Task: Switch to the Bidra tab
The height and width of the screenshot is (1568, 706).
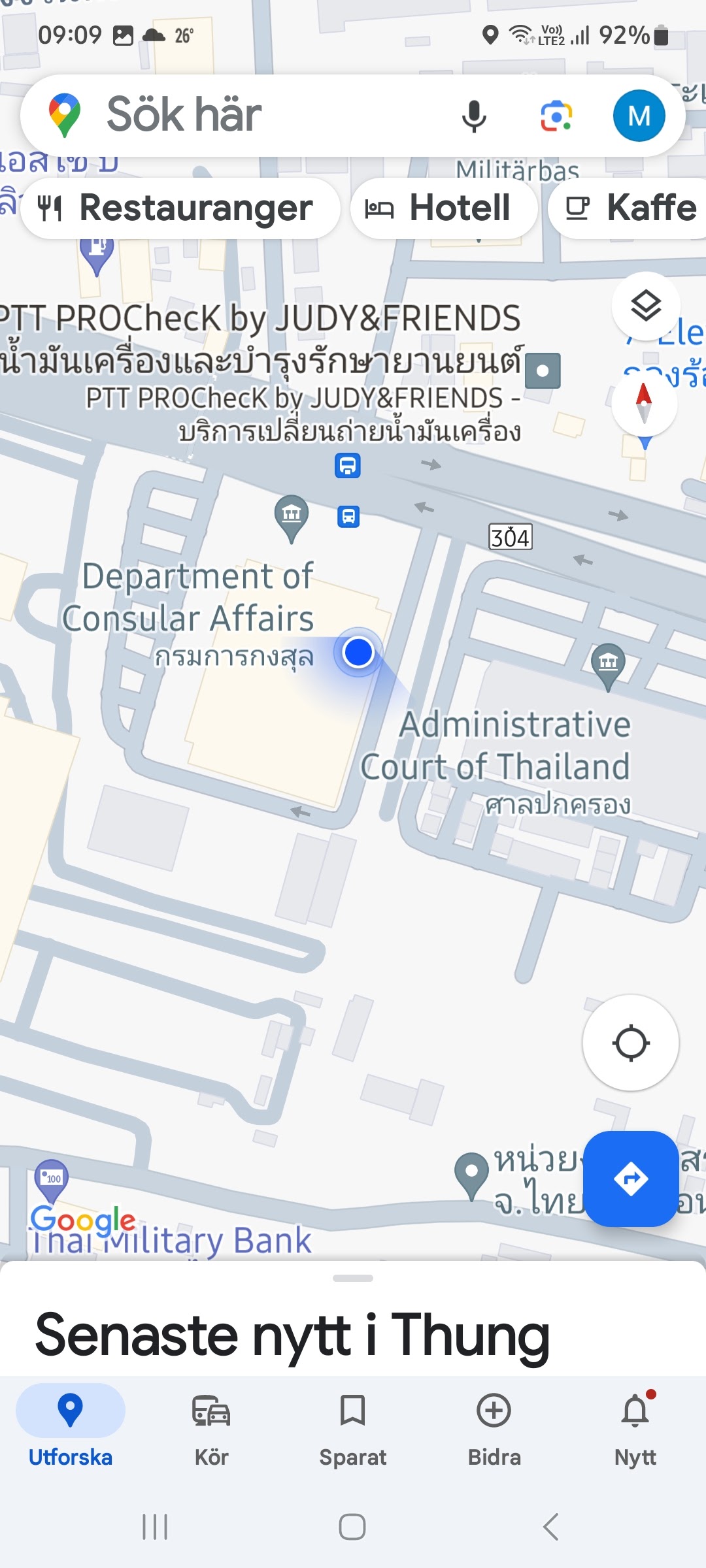Action: coord(494,1428)
